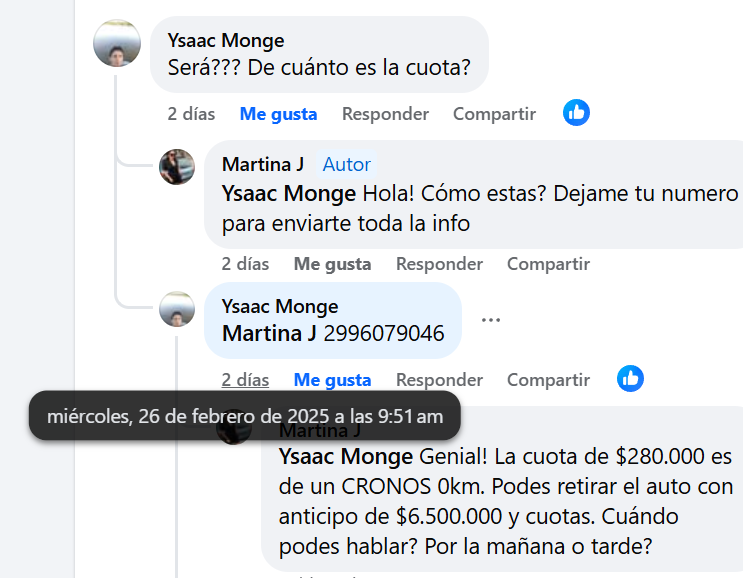Open tagged Ysaac Monge in the CRONOS reply

click(x=345, y=457)
